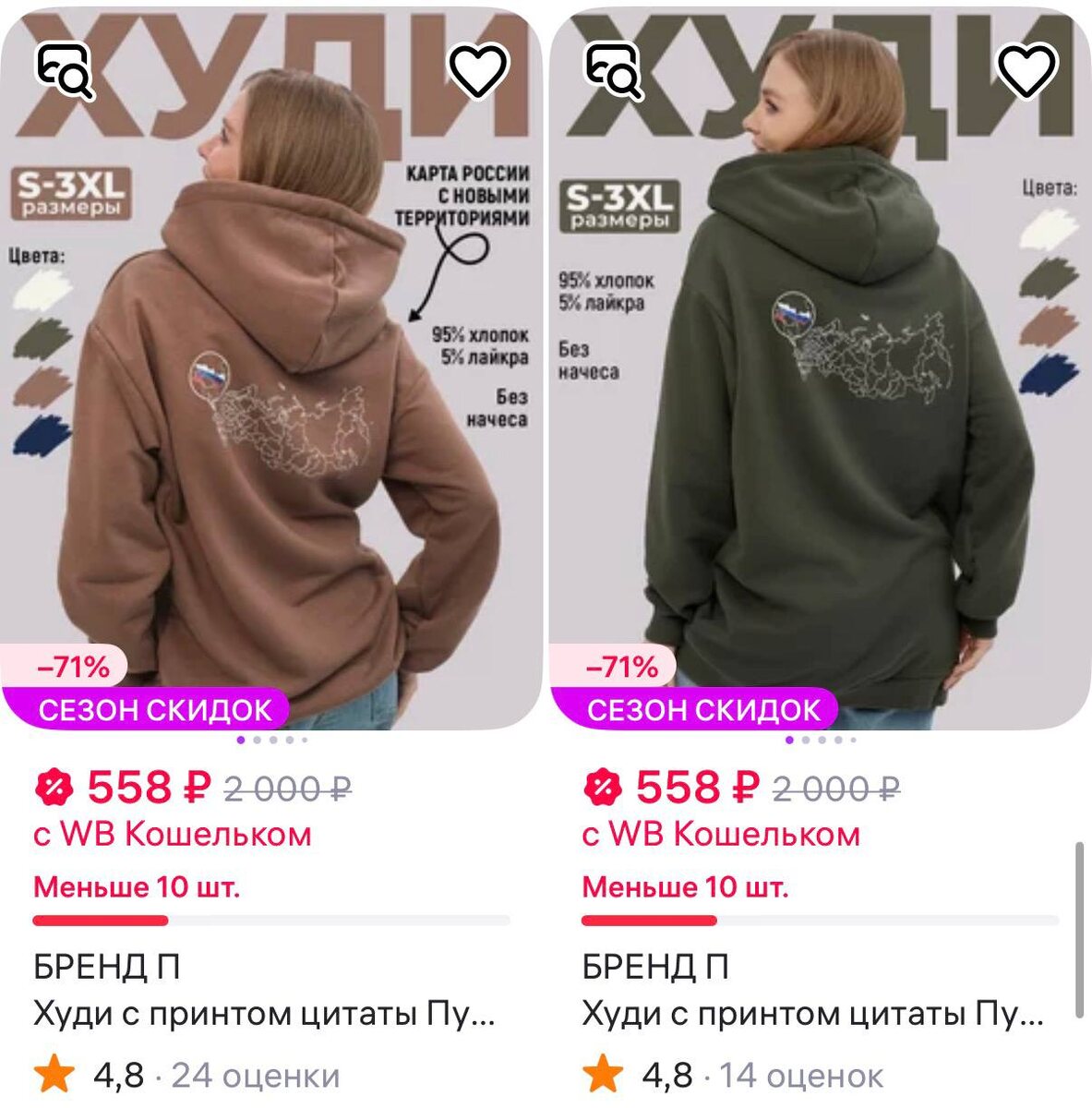Find similar items to green hoodie

pos(615,70)
